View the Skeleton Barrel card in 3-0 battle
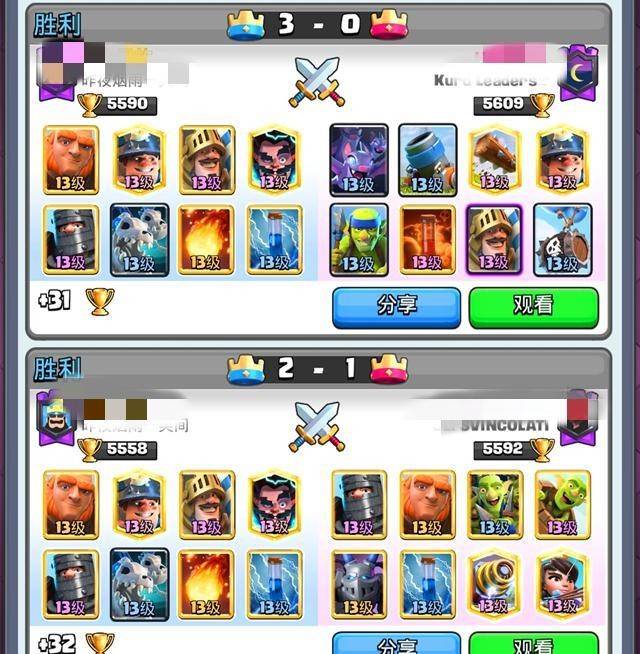This screenshot has width=640, height=654. (x=562, y=240)
